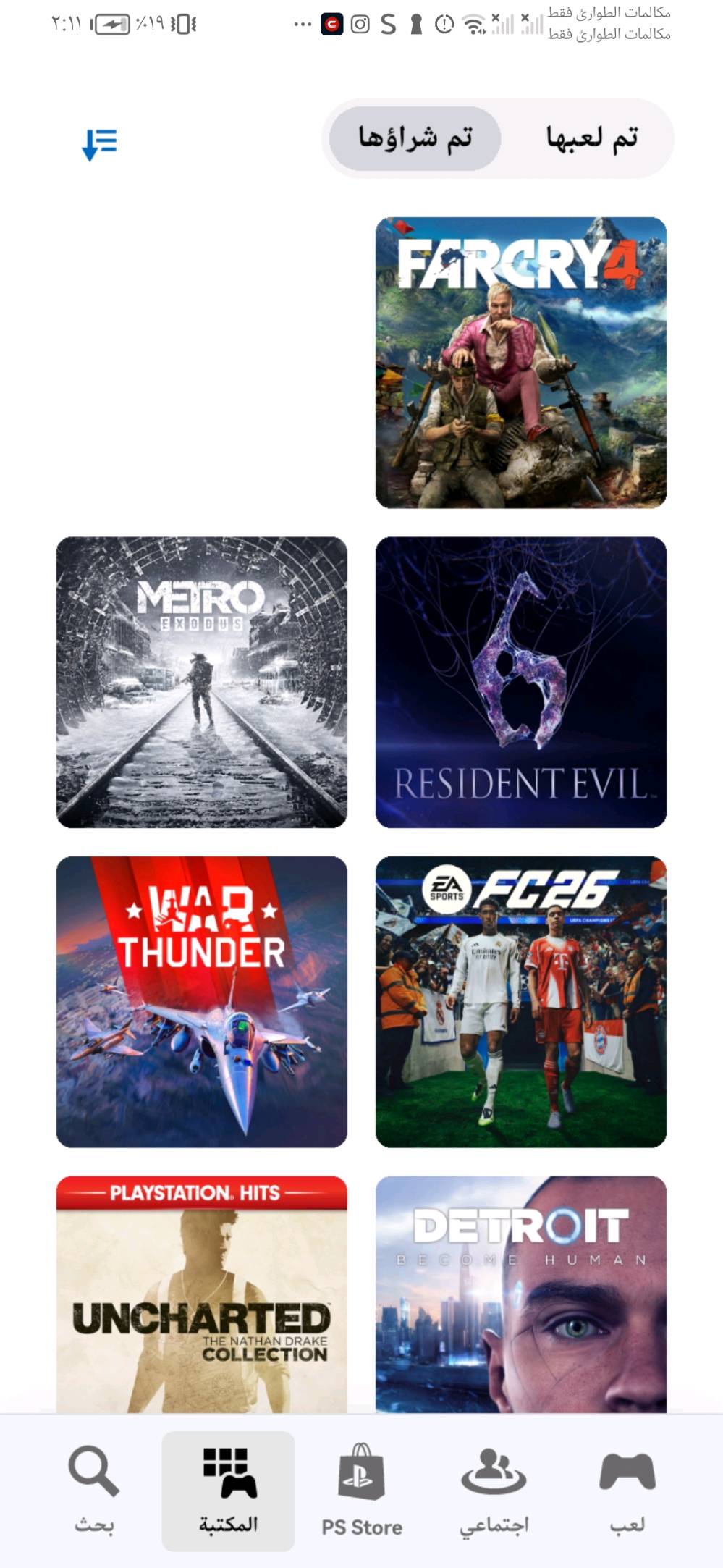Open the Detroit Become Human tile
Screen dimensions: 723x1568
(520, 1294)
